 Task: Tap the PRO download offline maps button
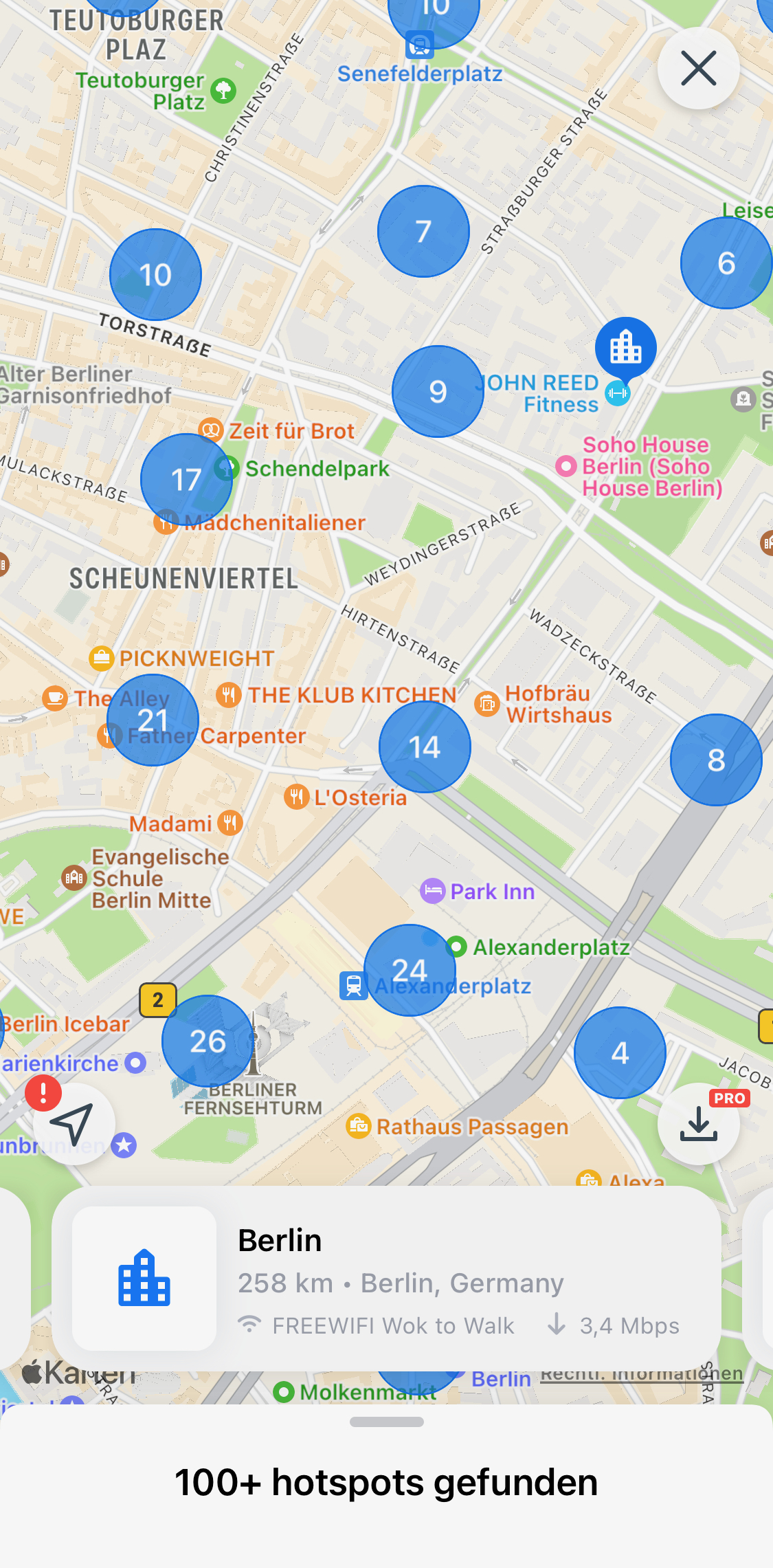point(698,1124)
